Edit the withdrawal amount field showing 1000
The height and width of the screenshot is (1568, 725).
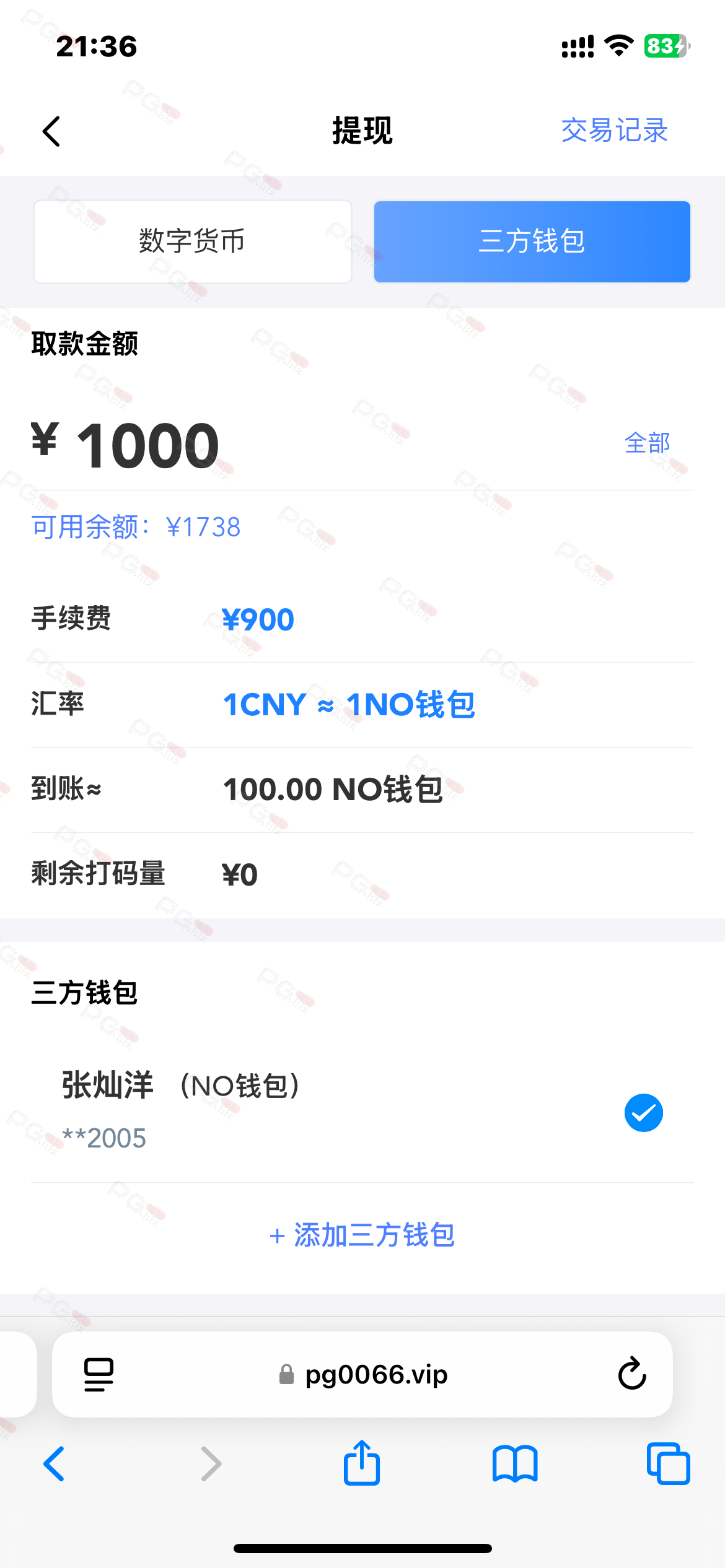(322, 445)
